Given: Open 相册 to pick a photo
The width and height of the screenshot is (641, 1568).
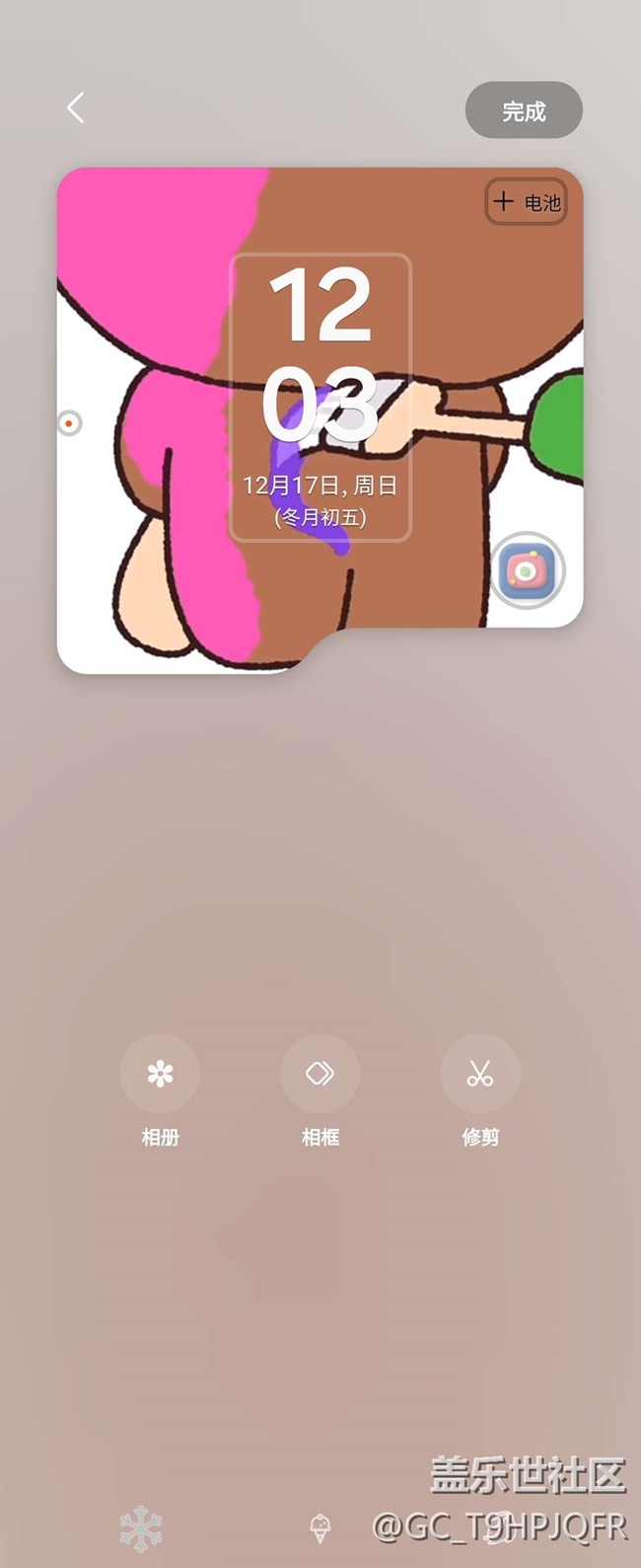Looking at the screenshot, I should pyautogui.click(x=160, y=1075).
